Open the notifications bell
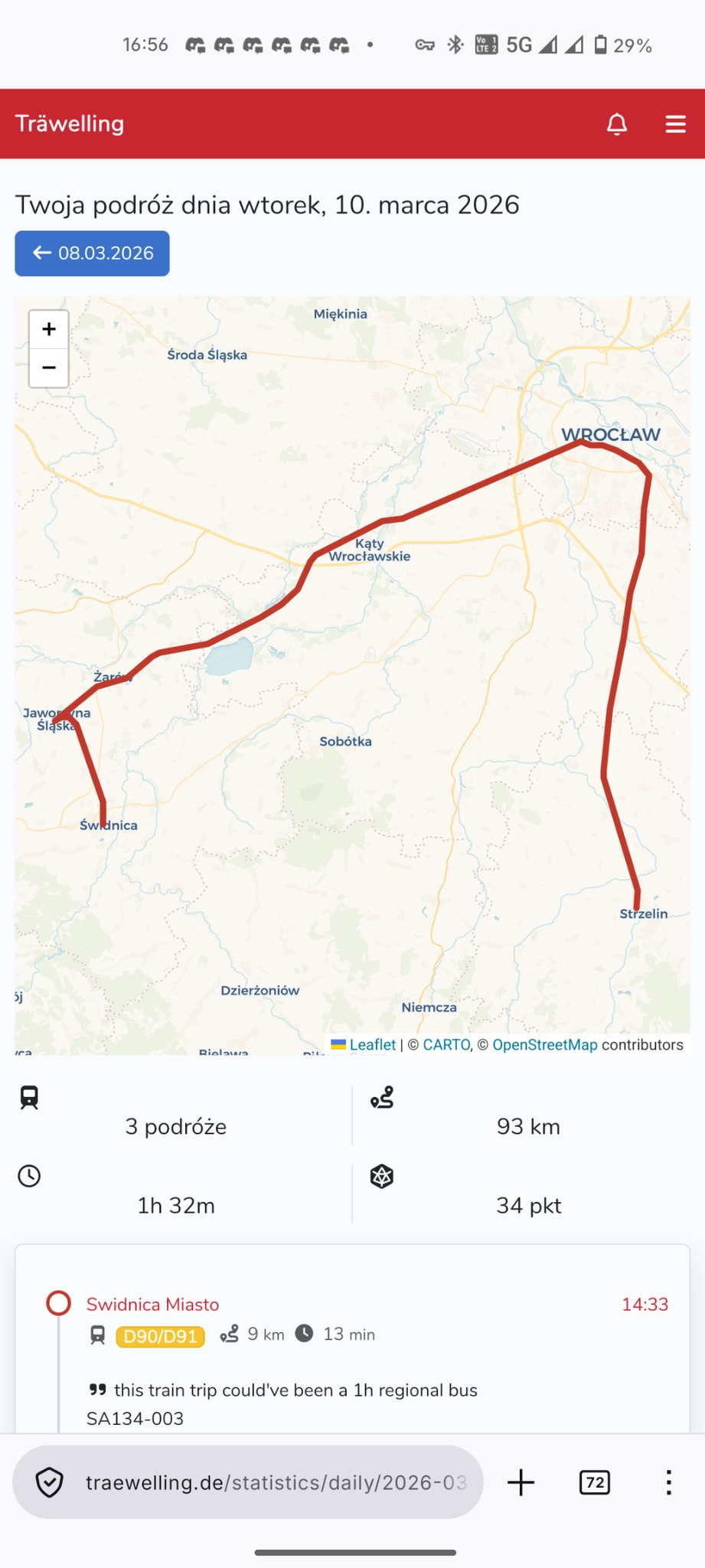This screenshot has height=1568, width=705. 617,124
